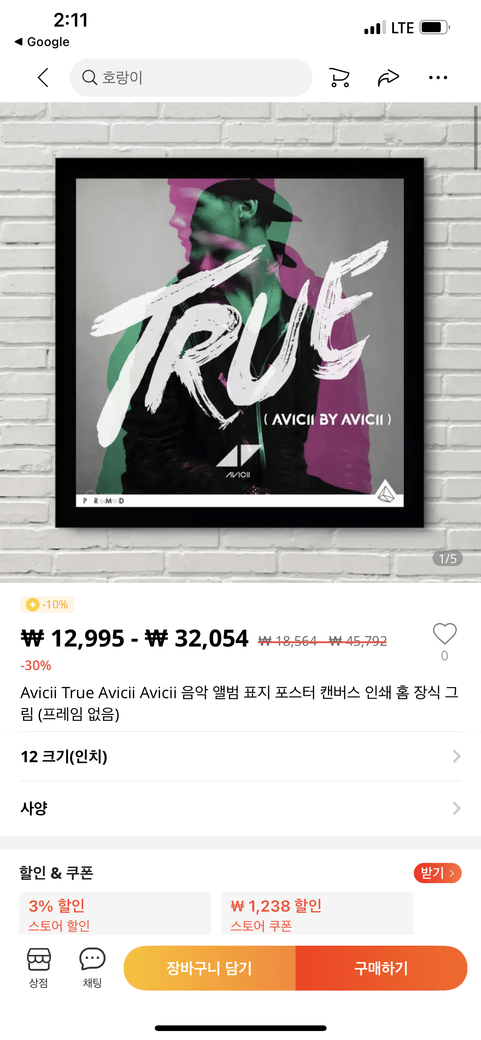Tap 장바구니 담기 to add to cart
Viewport: 481px width, 1040px height.
point(209,968)
